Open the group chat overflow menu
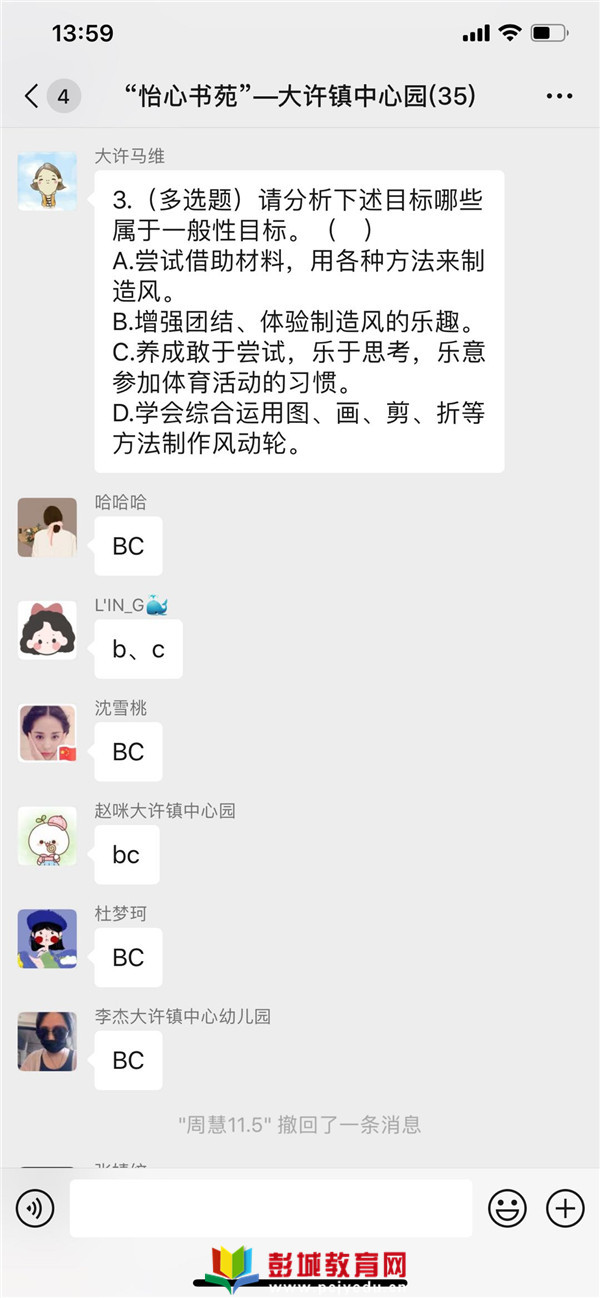The width and height of the screenshot is (600, 1298). click(x=559, y=97)
